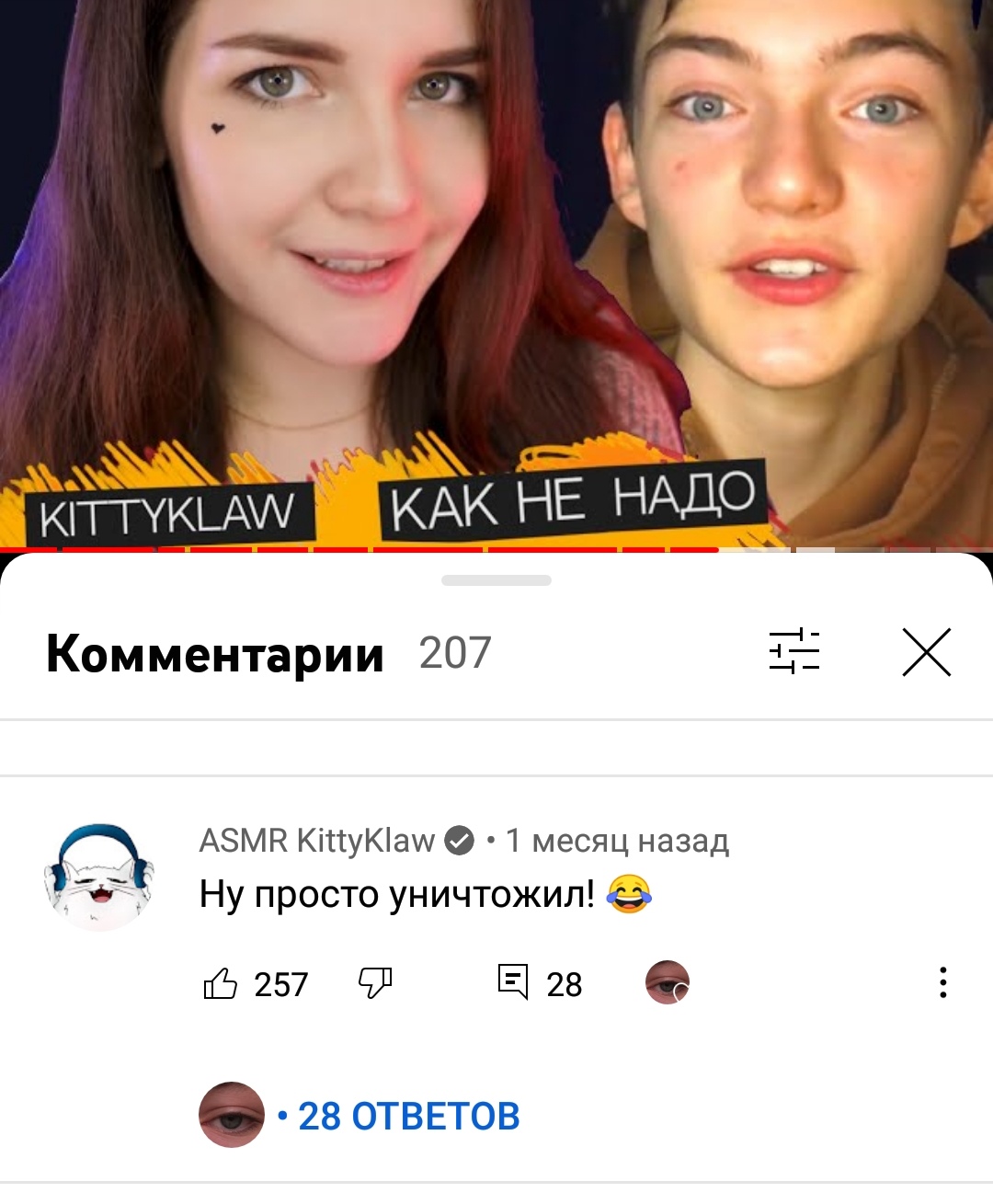
Task: Open overflow menu for KittyKlaw's comment
Action: click(x=942, y=982)
